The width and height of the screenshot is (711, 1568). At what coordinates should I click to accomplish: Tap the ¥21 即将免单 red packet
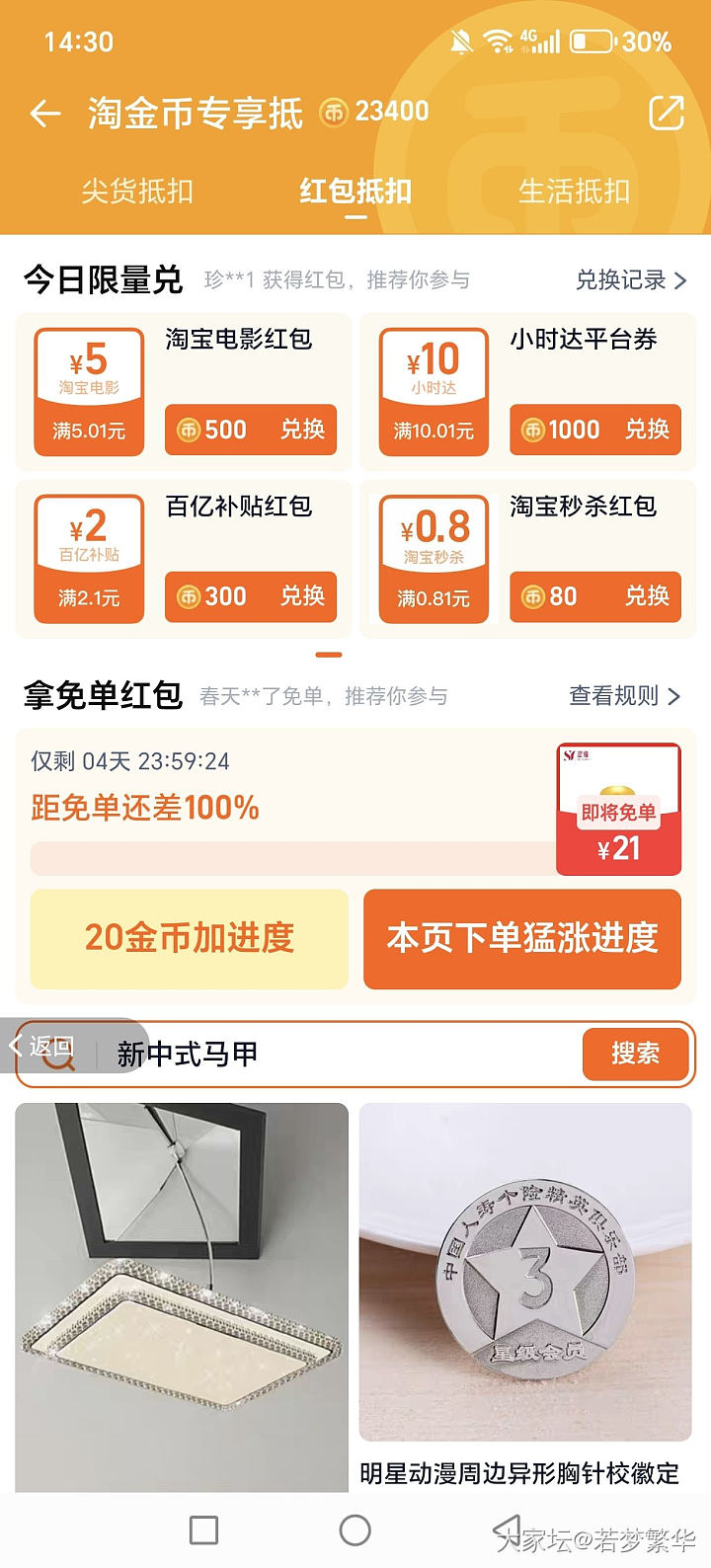618,812
